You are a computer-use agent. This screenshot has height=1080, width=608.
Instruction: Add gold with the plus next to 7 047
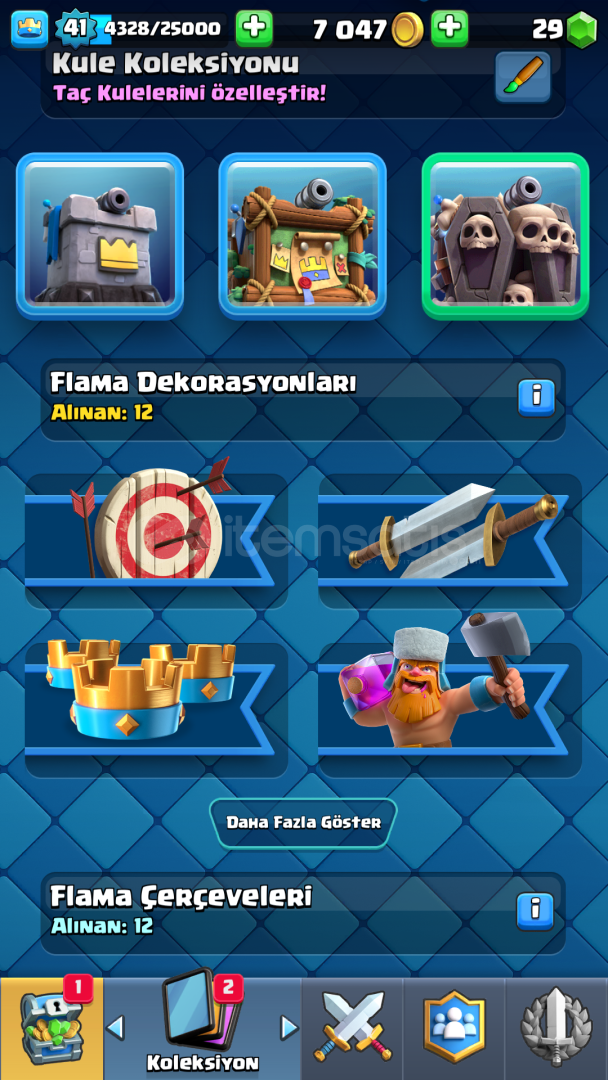450,28
